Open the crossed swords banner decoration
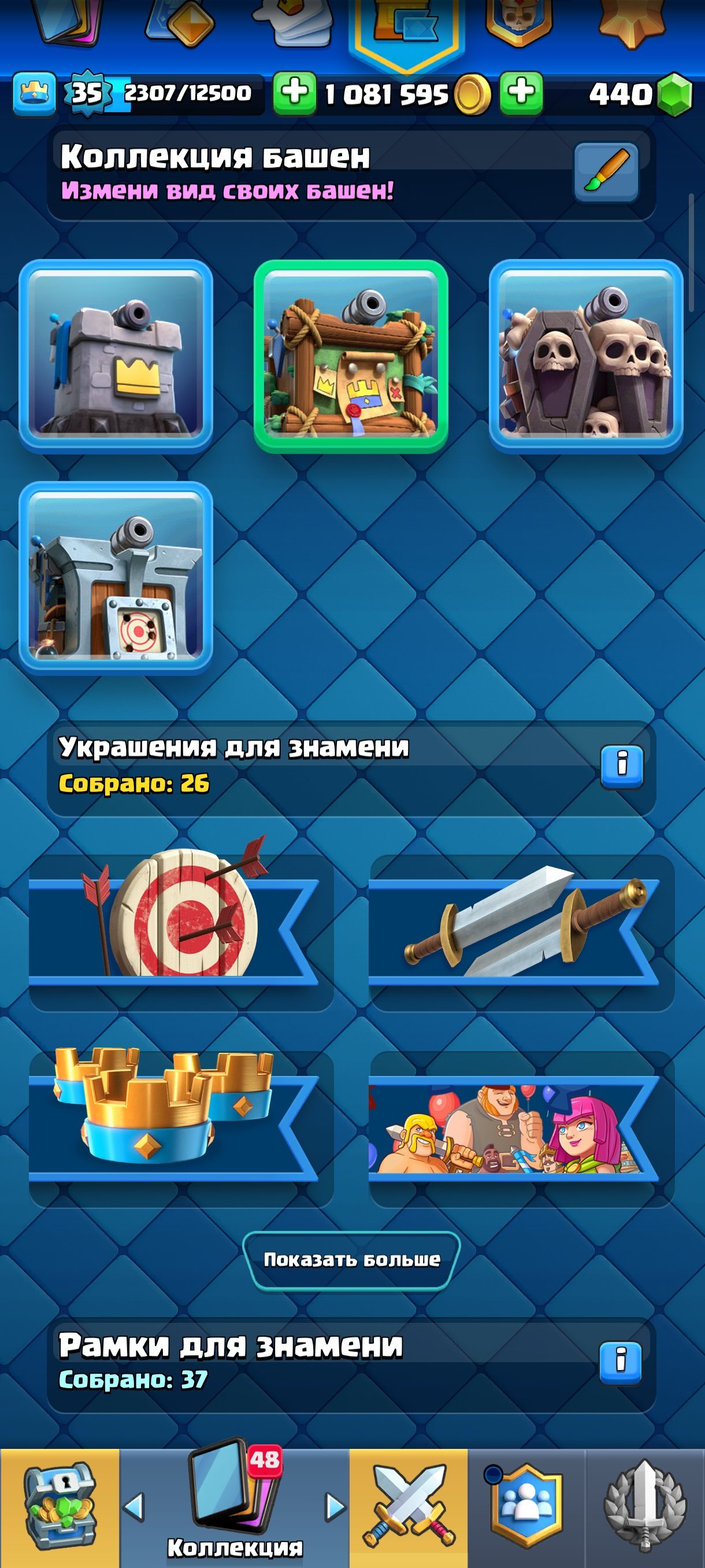 521,933
